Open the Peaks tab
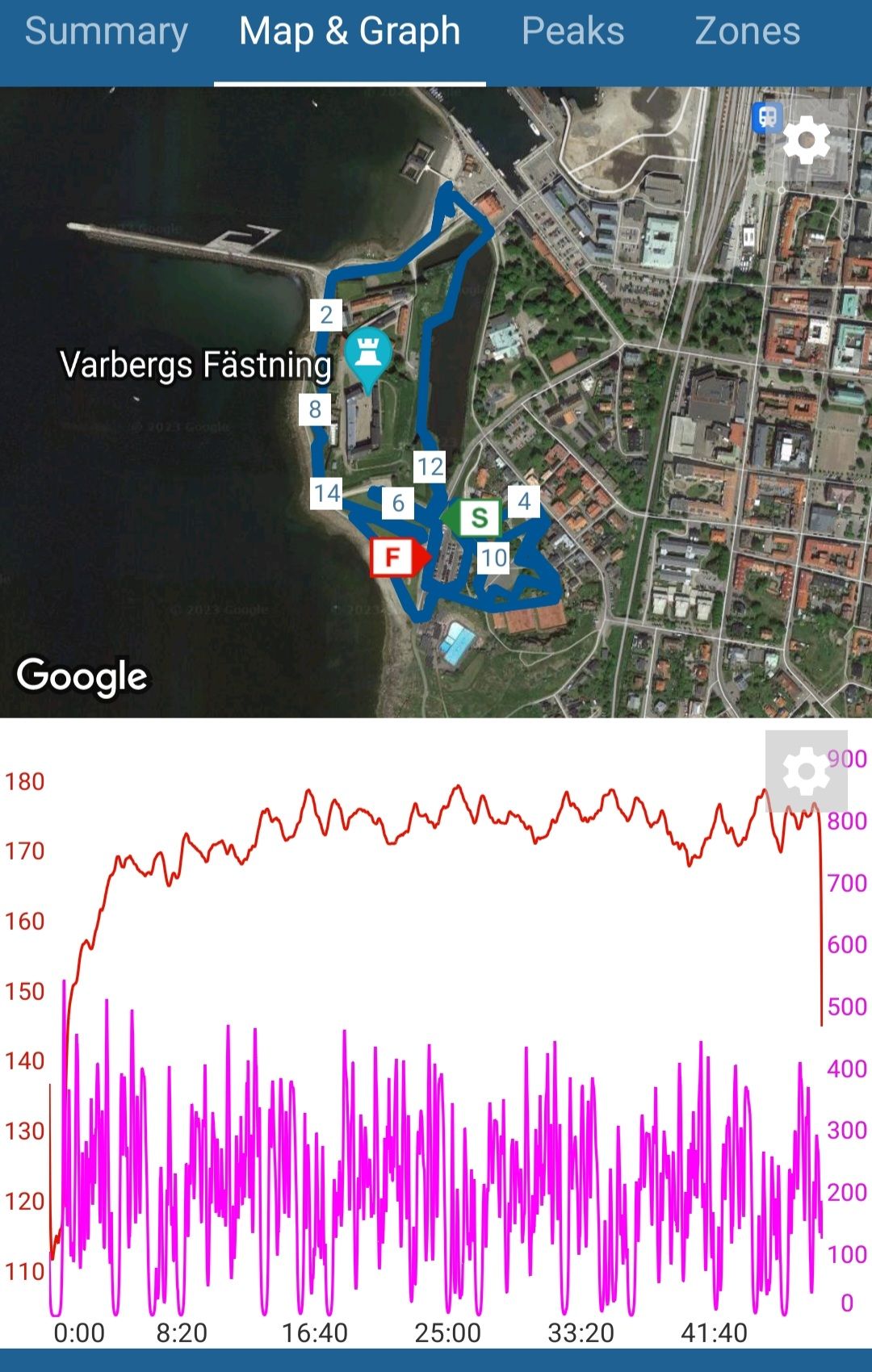The image size is (872, 1372). click(572, 32)
